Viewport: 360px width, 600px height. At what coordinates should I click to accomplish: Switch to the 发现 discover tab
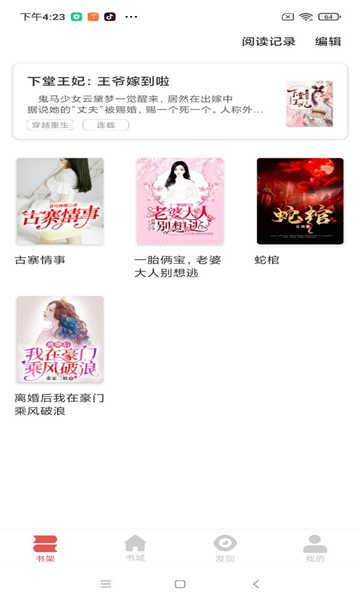tap(225, 548)
